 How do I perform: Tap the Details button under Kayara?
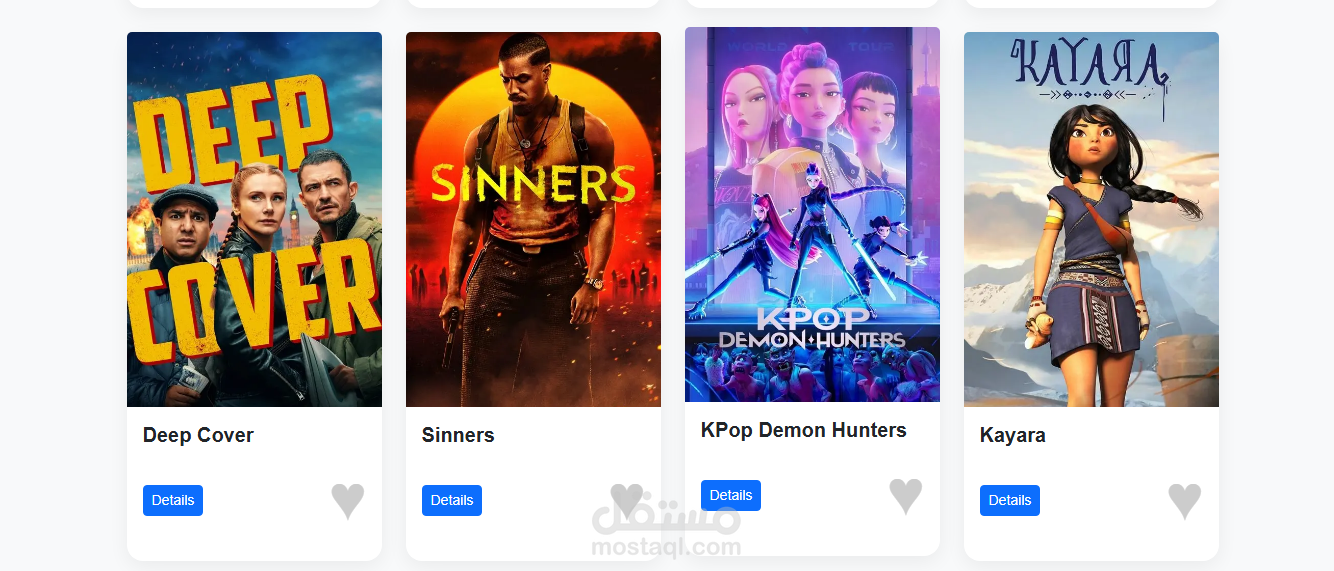click(1010, 500)
